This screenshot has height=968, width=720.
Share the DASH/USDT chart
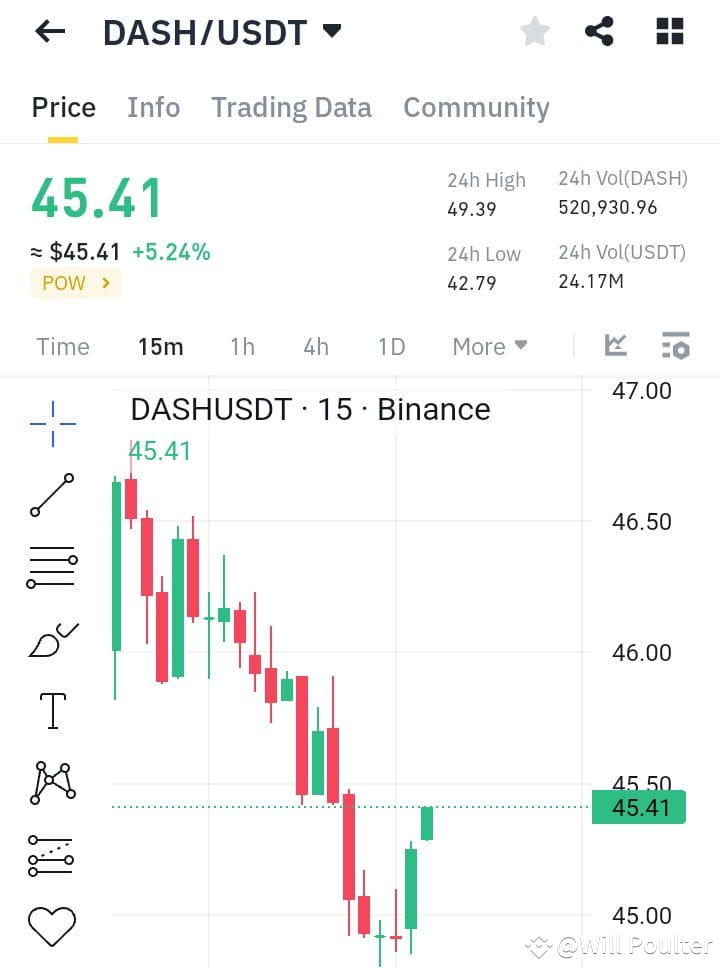coord(599,31)
